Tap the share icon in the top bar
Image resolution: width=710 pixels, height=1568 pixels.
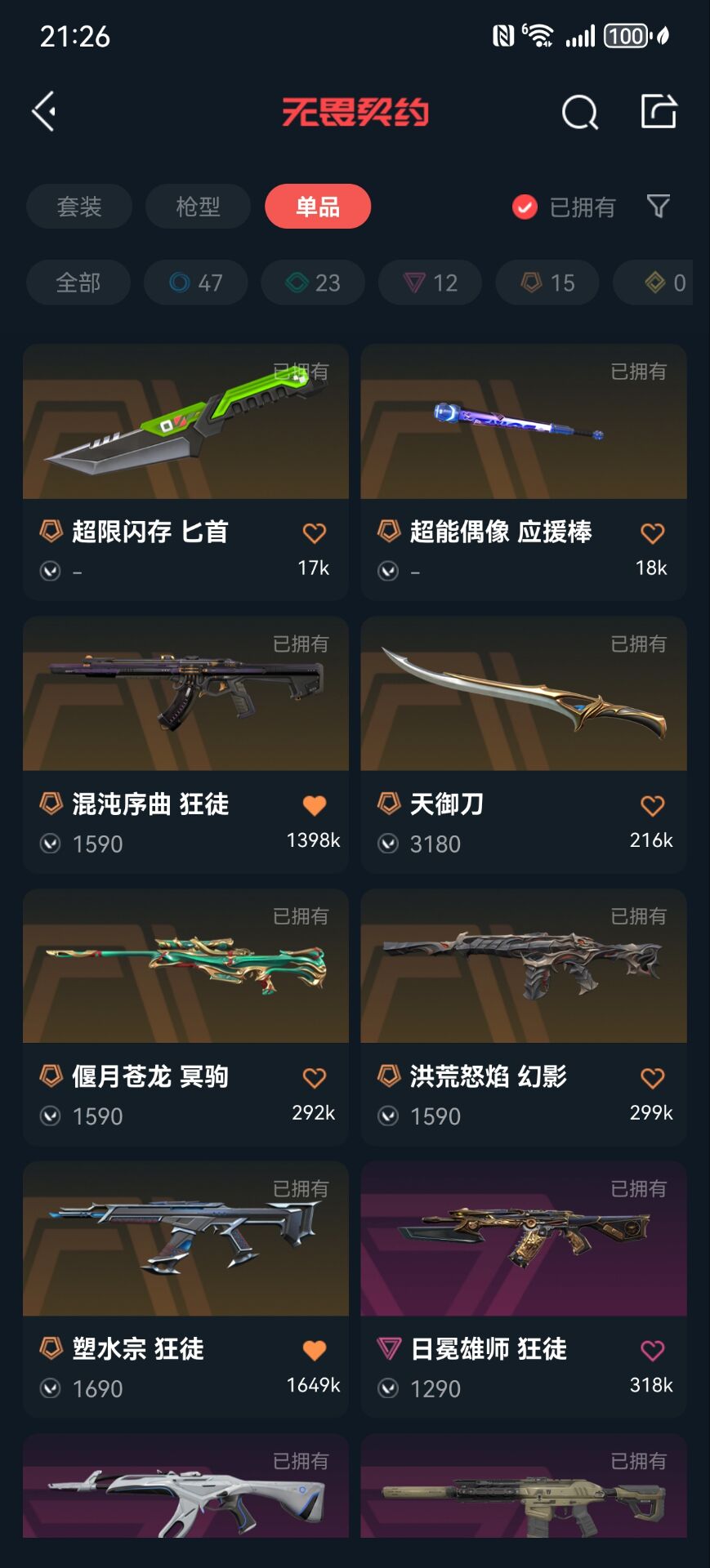pyautogui.click(x=659, y=112)
